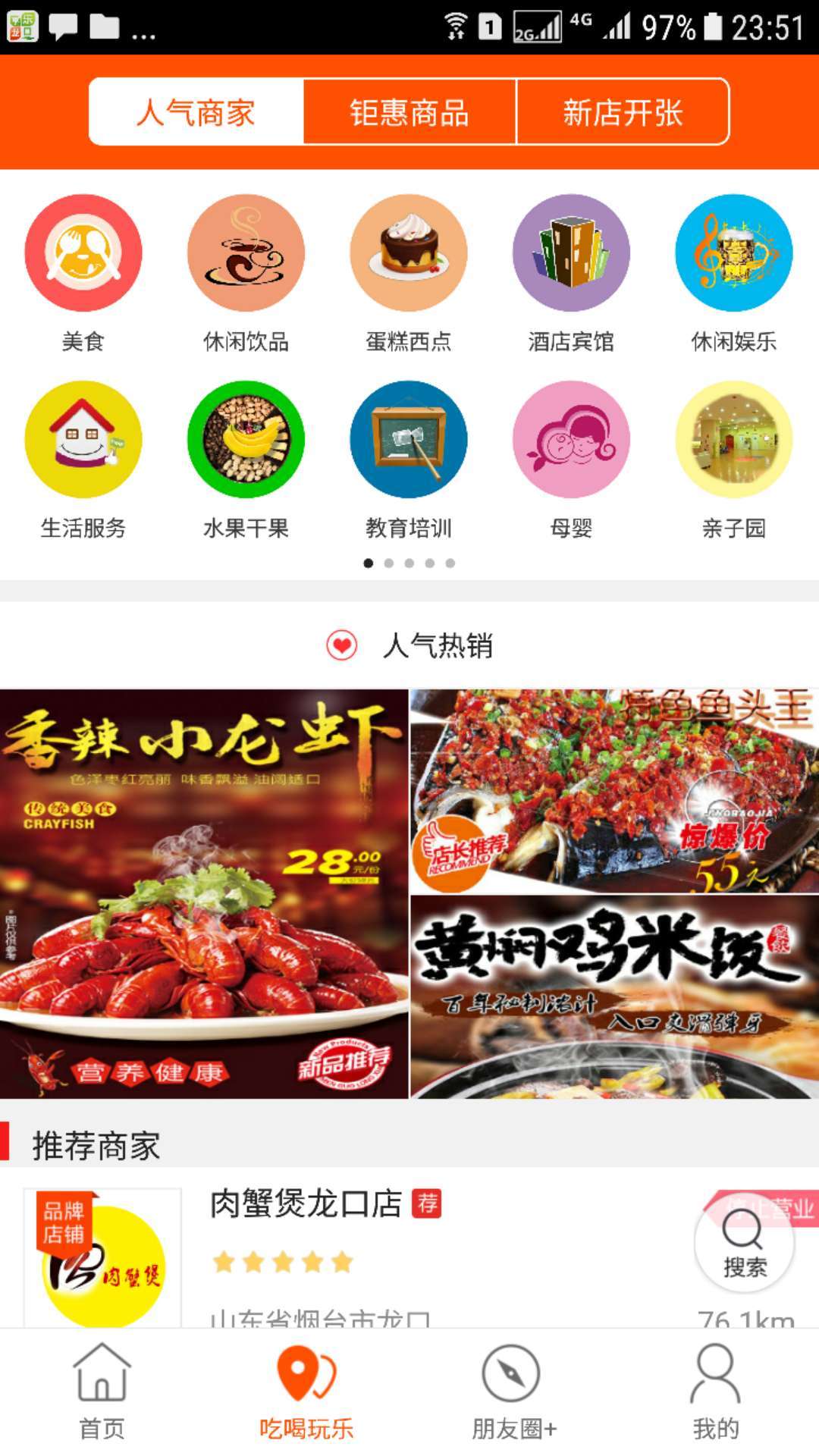Jump to the second page indicator dot
Screen dimensions: 819x1456
click(x=390, y=562)
